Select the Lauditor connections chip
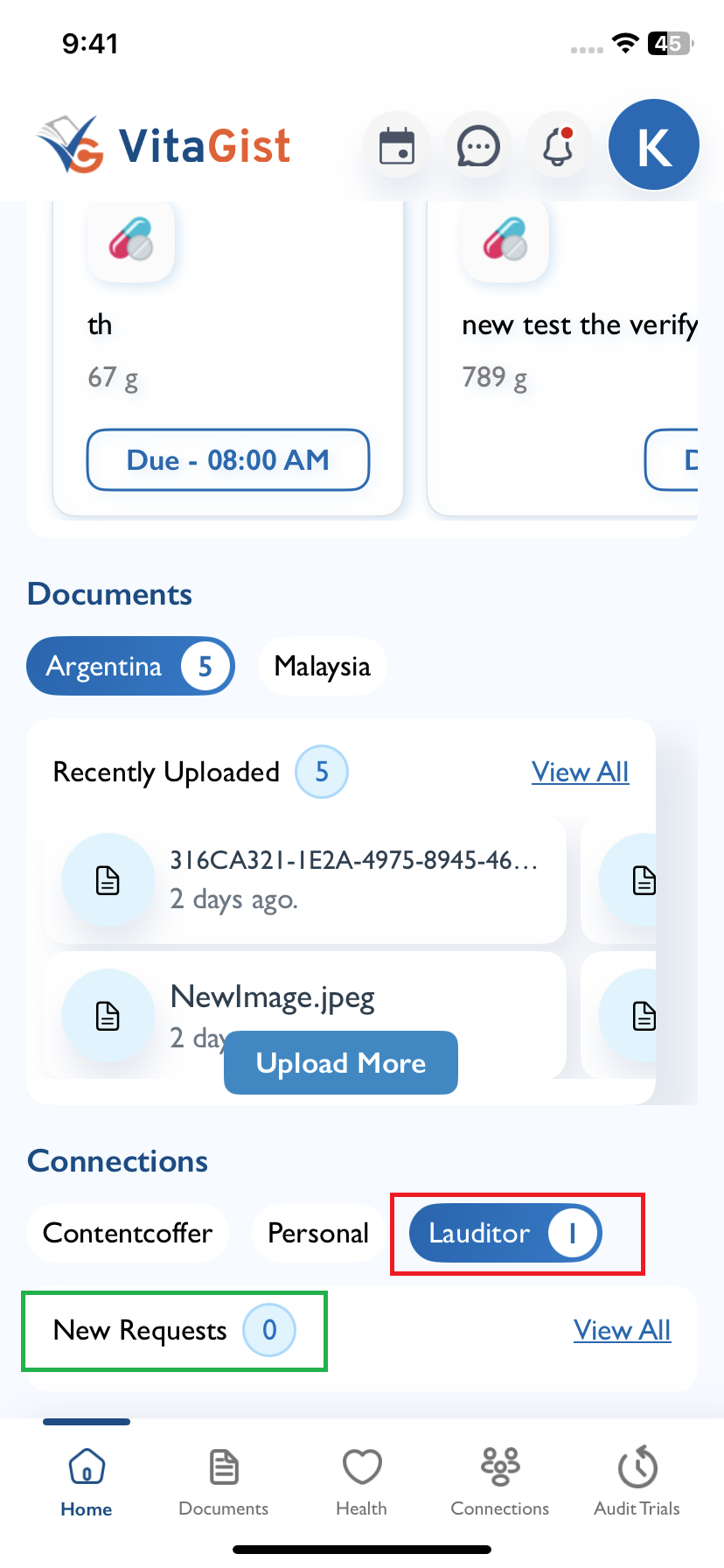 pyautogui.click(x=505, y=1233)
